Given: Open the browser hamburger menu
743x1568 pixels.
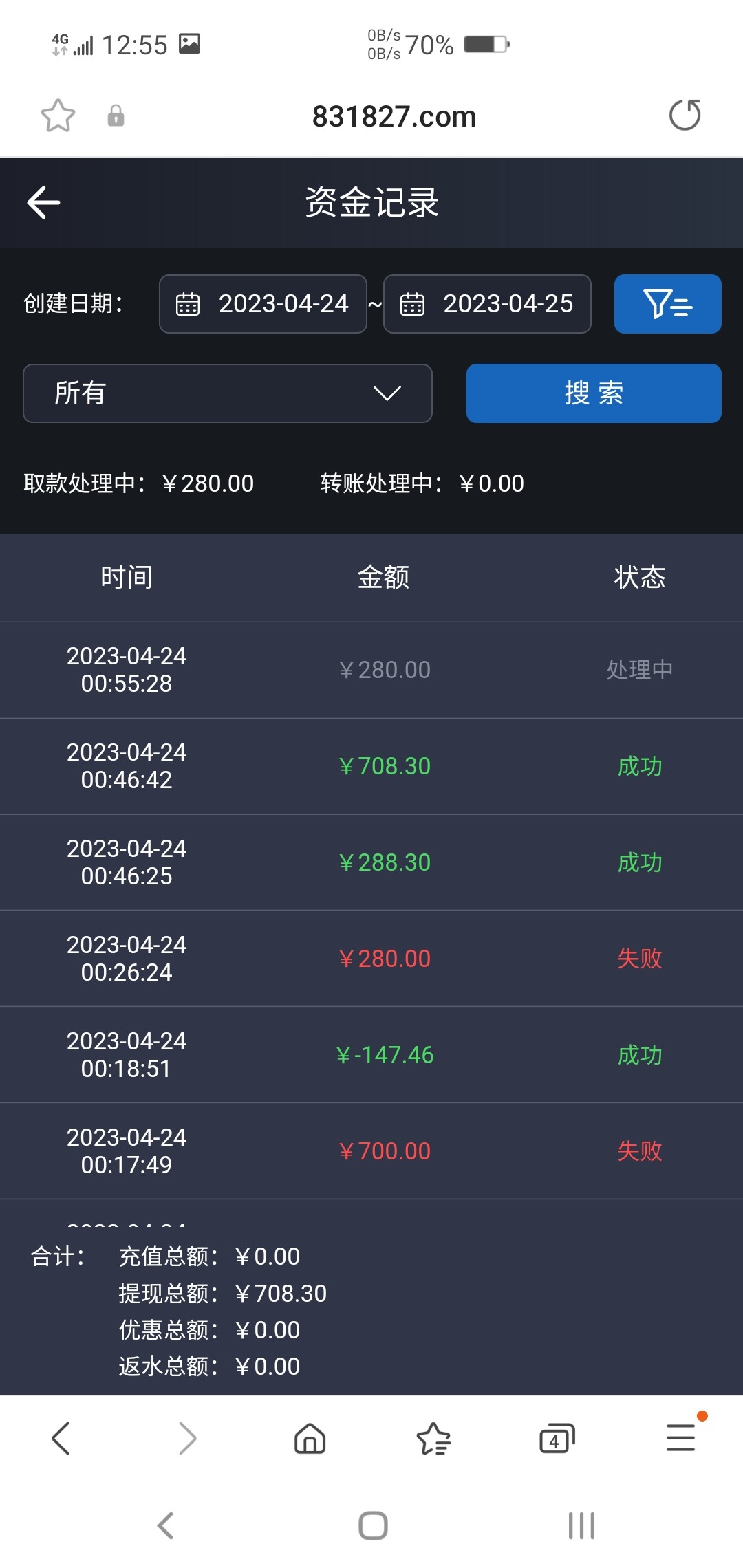Looking at the screenshot, I should point(680,1438).
